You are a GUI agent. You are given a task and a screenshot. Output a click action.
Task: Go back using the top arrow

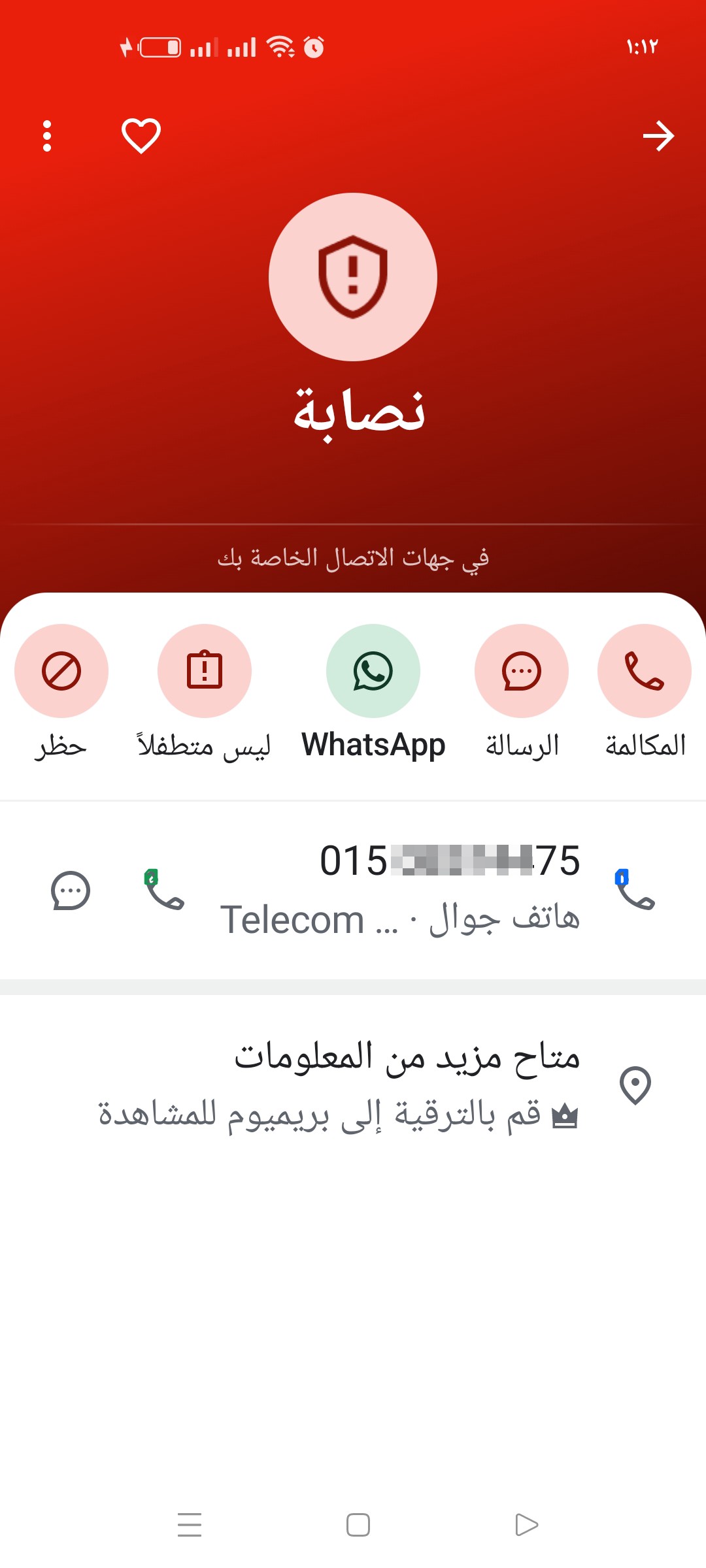point(658,136)
